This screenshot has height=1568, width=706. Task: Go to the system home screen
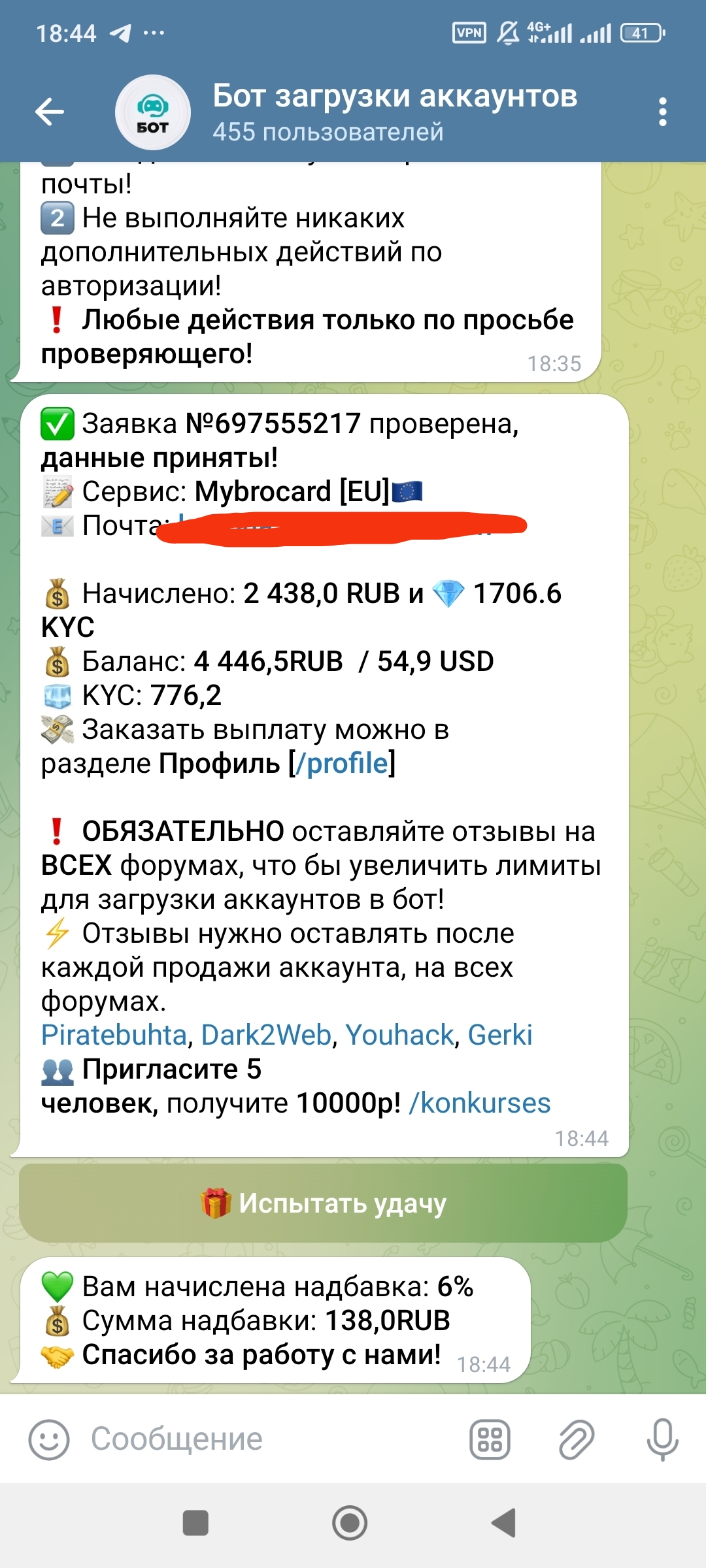click(x=350, y=1523)
